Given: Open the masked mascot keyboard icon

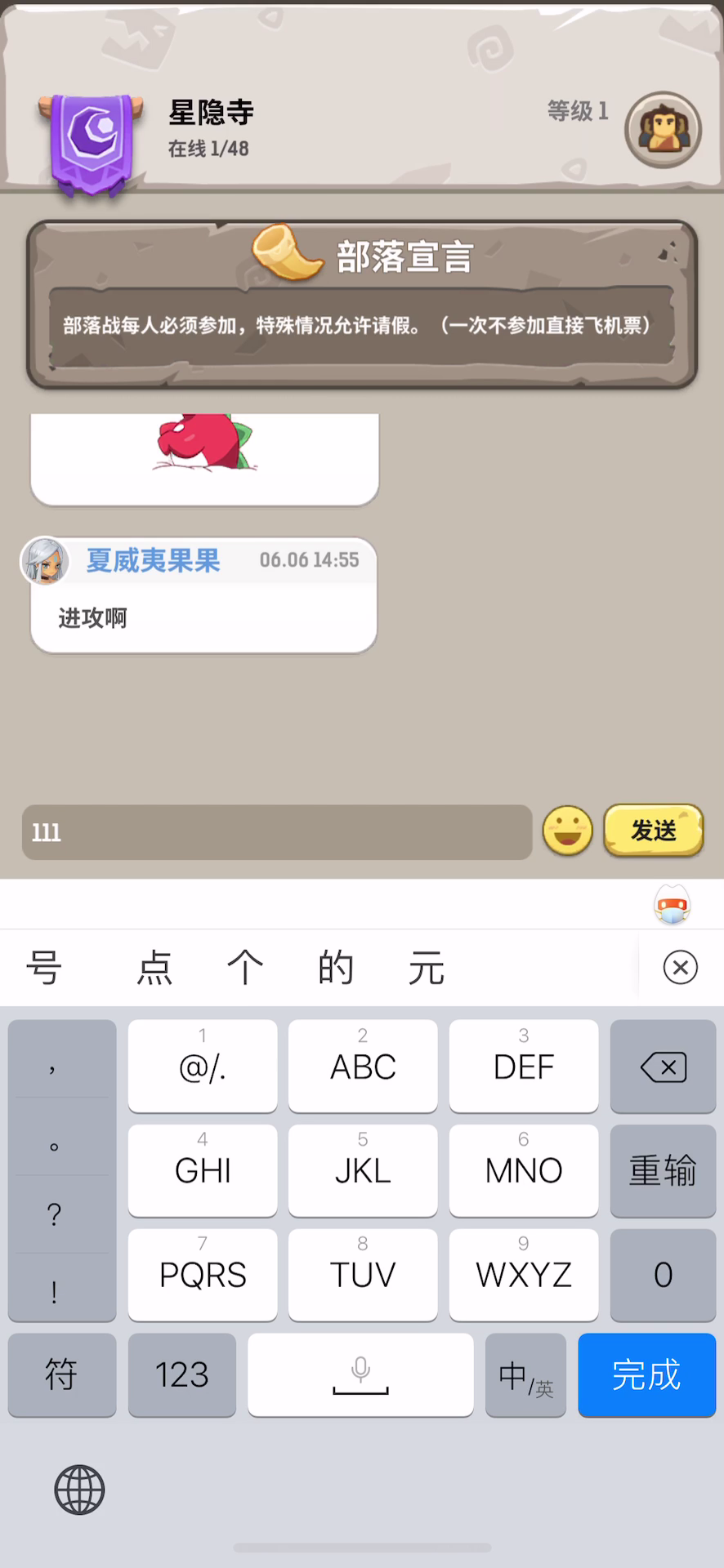Looking at the screenshot, I should point(673,905).
